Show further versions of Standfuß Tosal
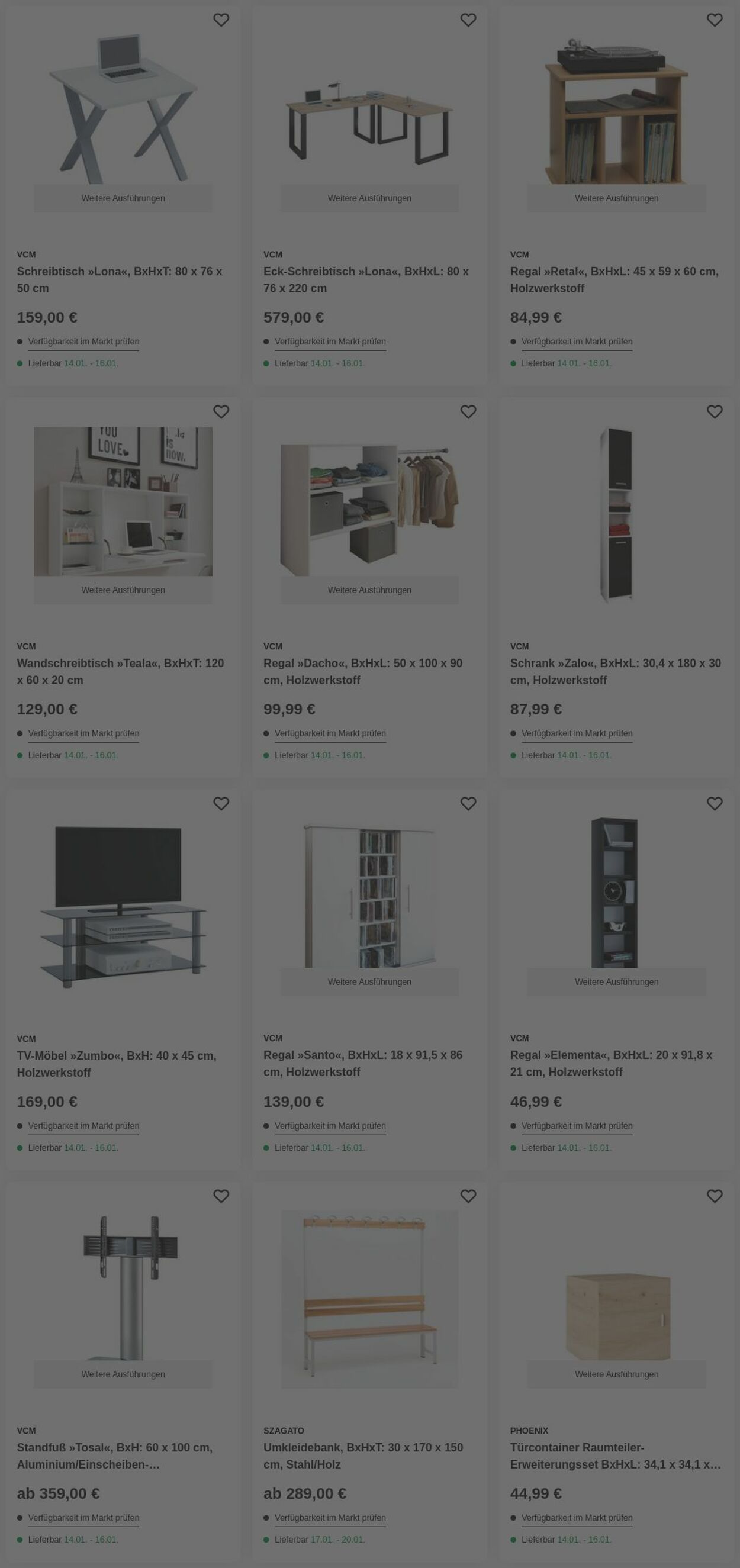The width and height of the screenshot is (740, 1568). click(x=123, y=1374)
